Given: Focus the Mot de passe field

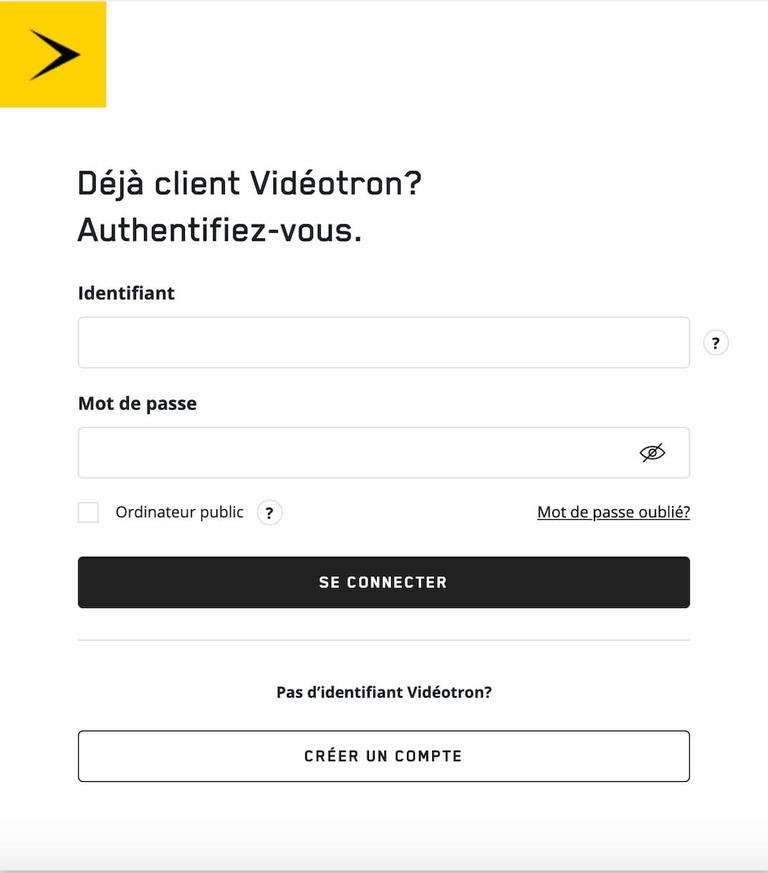Looking at the screenshot, I should 355,453.
